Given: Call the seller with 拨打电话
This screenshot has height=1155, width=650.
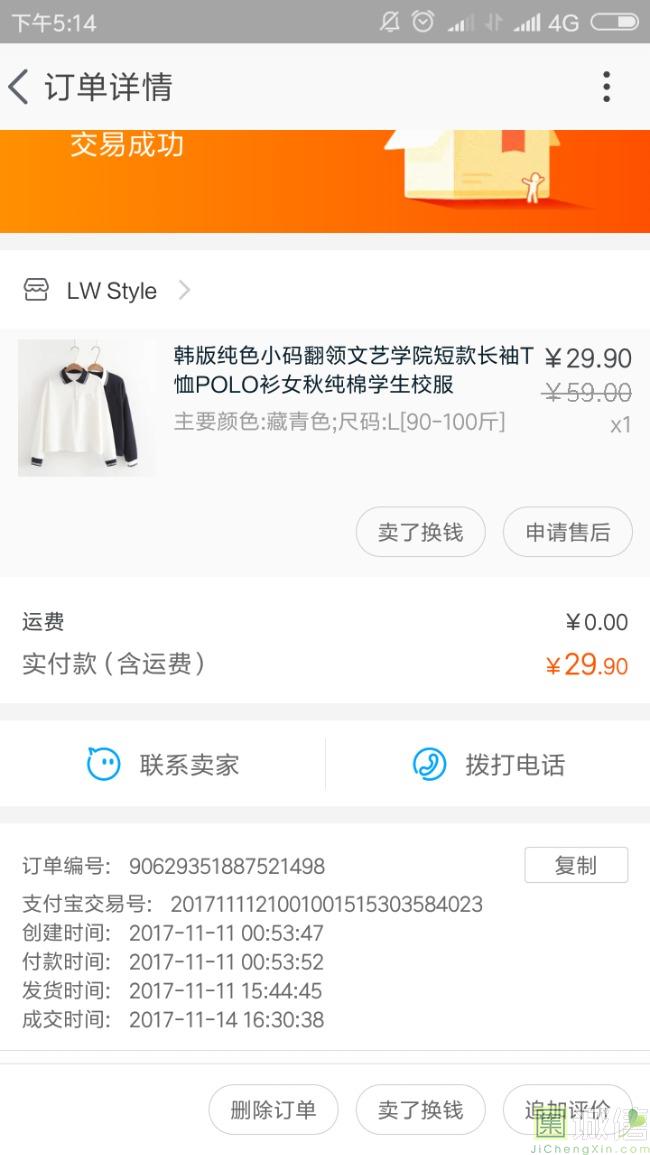Looking at the screenshot, I should coord(488,765).
